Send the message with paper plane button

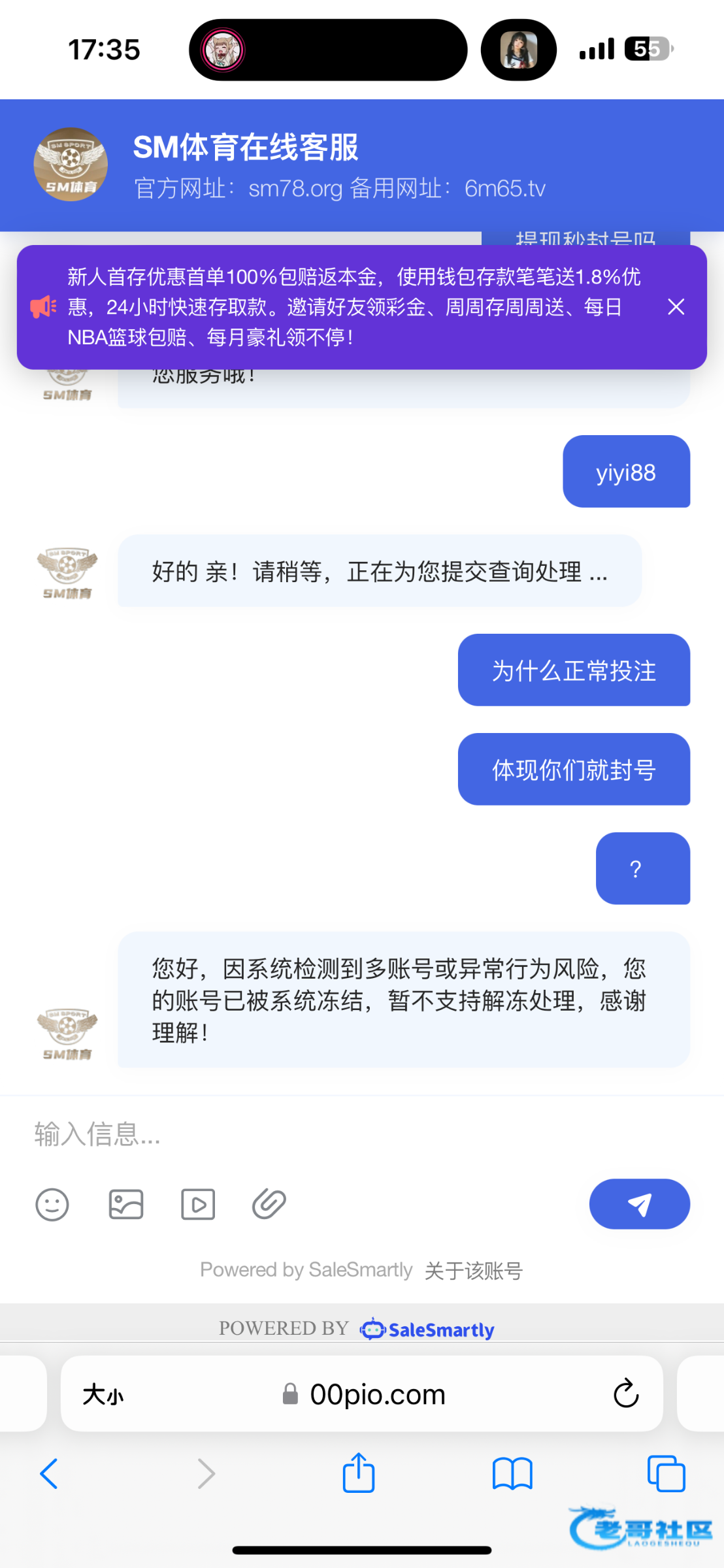click(x=639, y=1204)
